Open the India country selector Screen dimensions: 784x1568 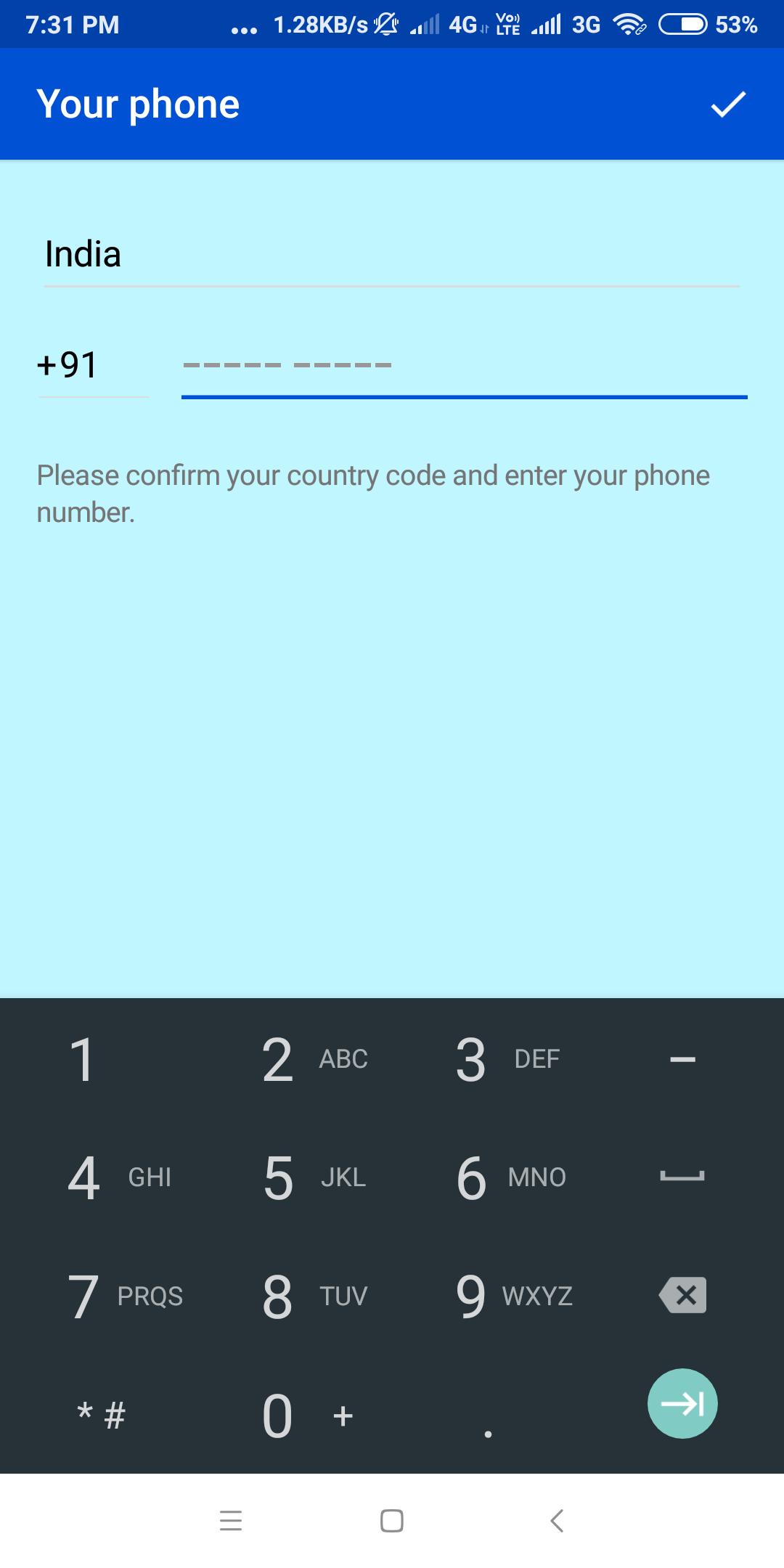391,255
